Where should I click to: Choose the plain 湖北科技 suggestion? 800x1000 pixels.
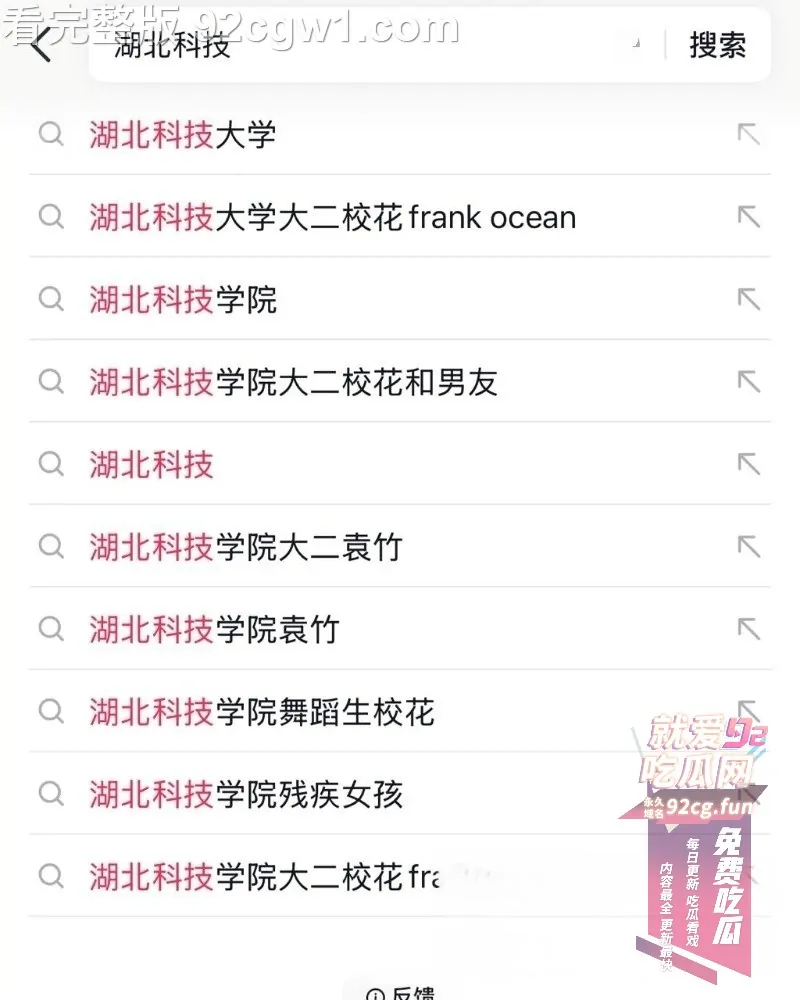pos(399,464)
